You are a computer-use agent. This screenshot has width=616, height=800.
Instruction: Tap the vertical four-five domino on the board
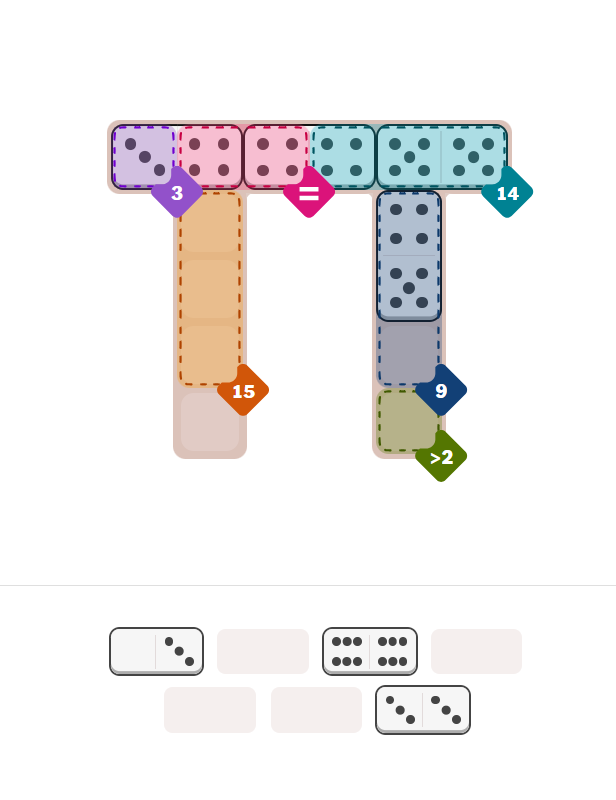pos(408,256)
